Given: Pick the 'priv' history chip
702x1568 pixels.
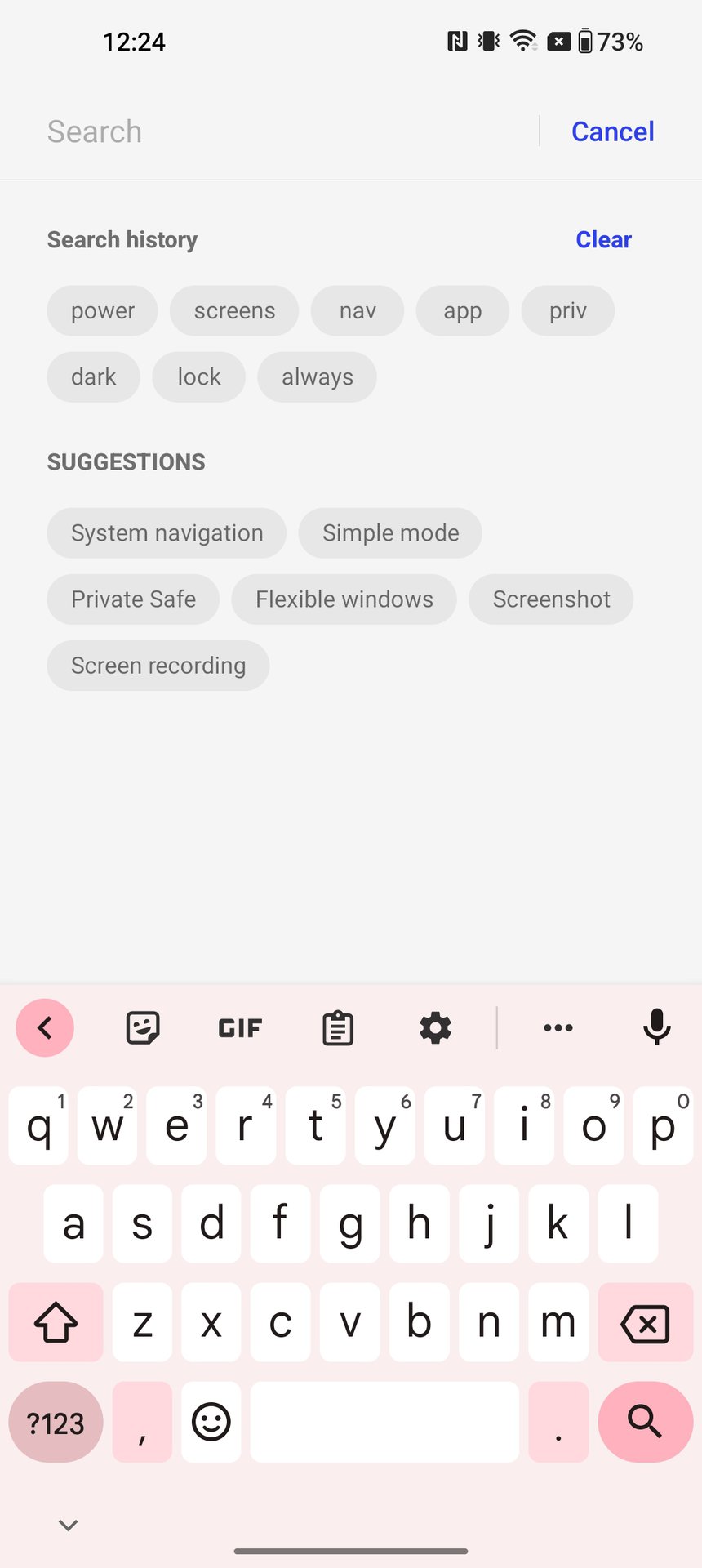Looking at the screenshot, I should [x=568, y=310].
